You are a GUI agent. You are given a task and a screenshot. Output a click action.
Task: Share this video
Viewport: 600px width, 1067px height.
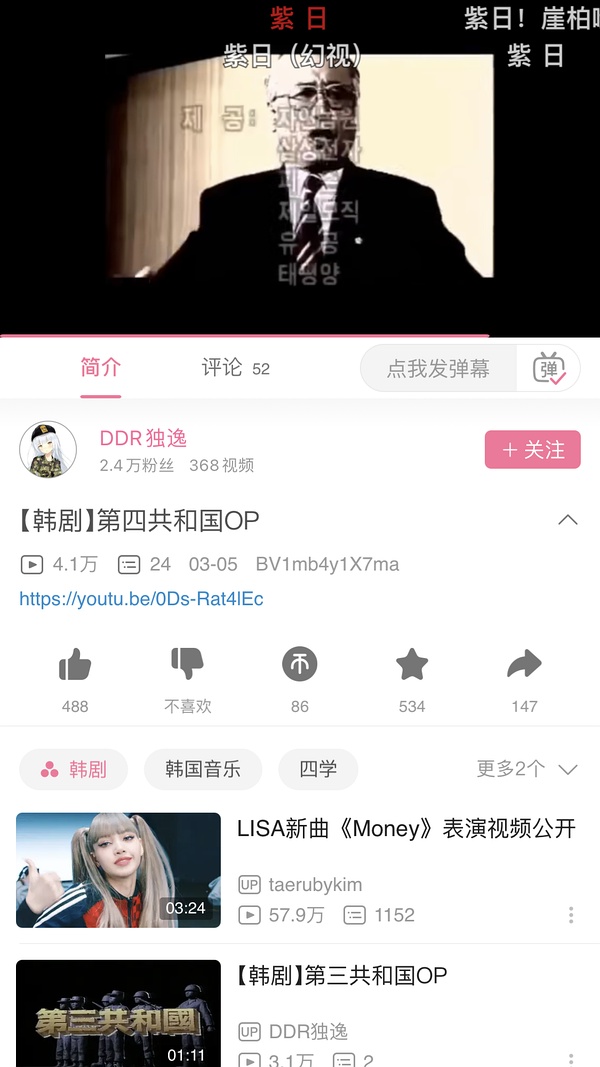coord(524,664)
